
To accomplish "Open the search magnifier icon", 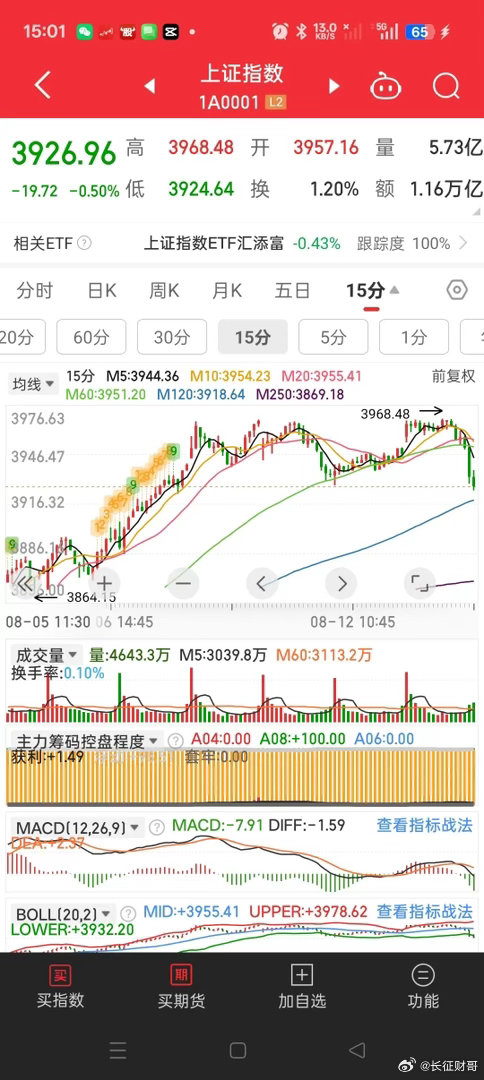I will 445,86.
